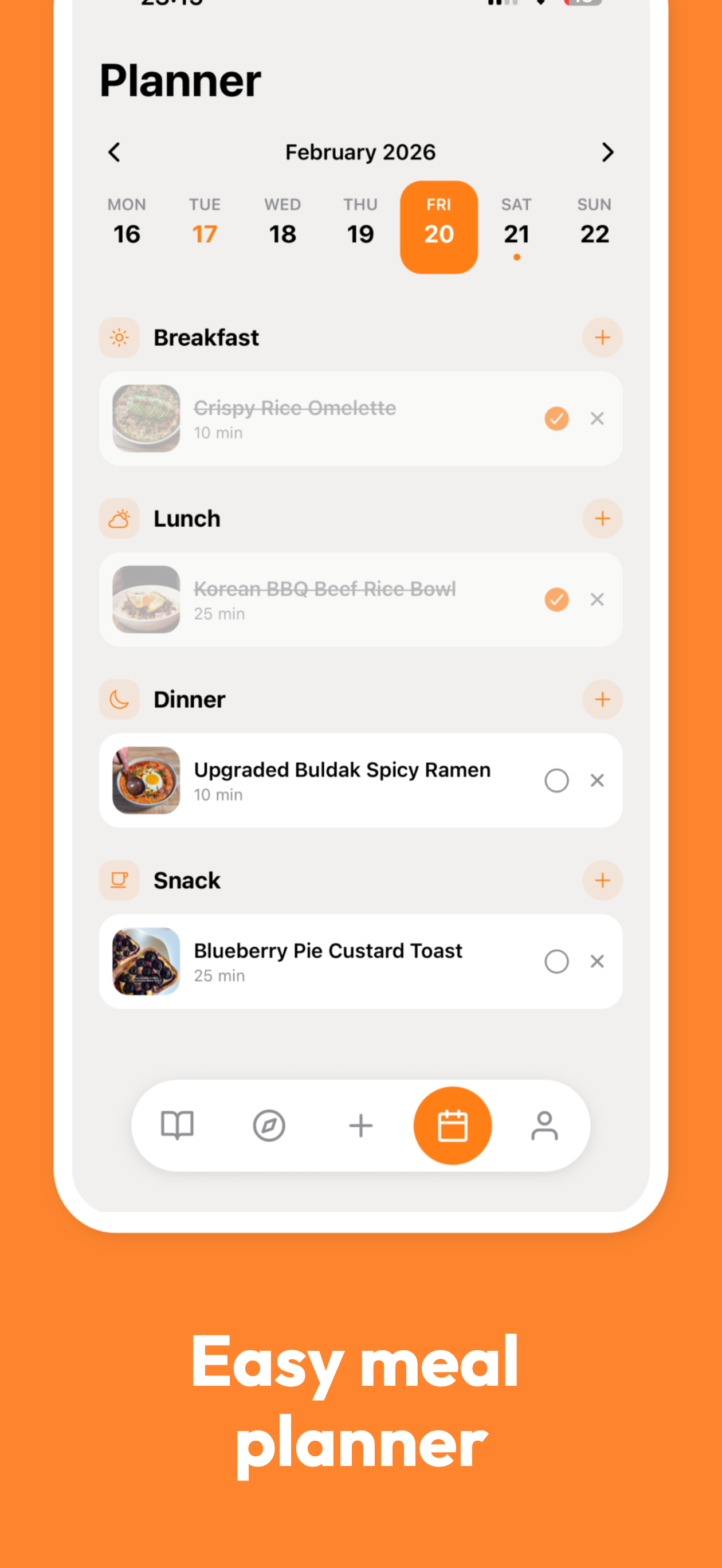Click the Lunch cloud icon
Image resolution: width=722 pixels, height=1568 pixels.
pos(119,518)
